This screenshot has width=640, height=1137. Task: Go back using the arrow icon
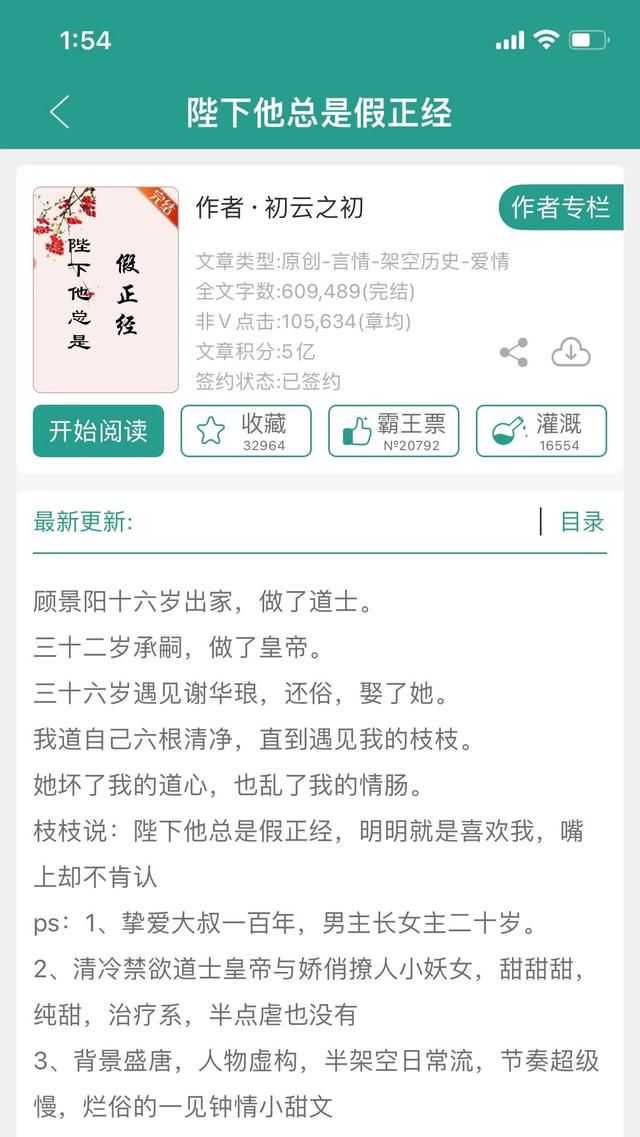(x=60, y=112)
